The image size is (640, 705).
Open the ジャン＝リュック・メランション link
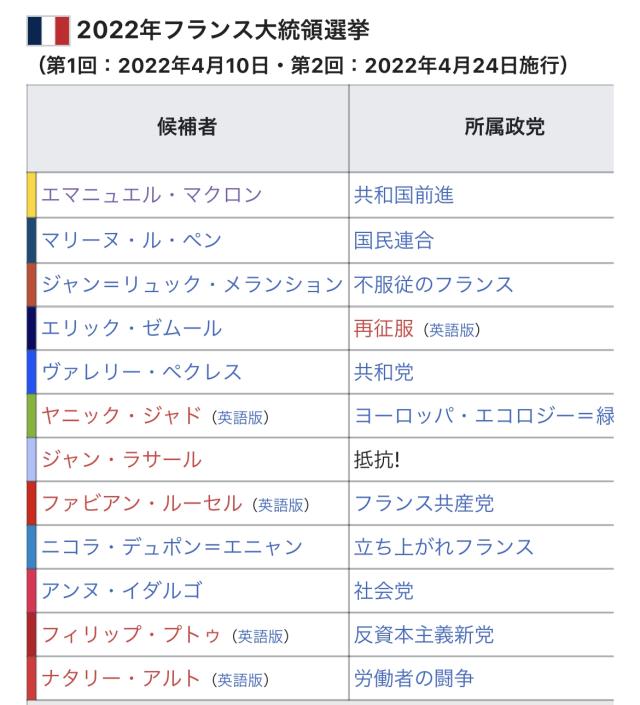click(191, 284)
